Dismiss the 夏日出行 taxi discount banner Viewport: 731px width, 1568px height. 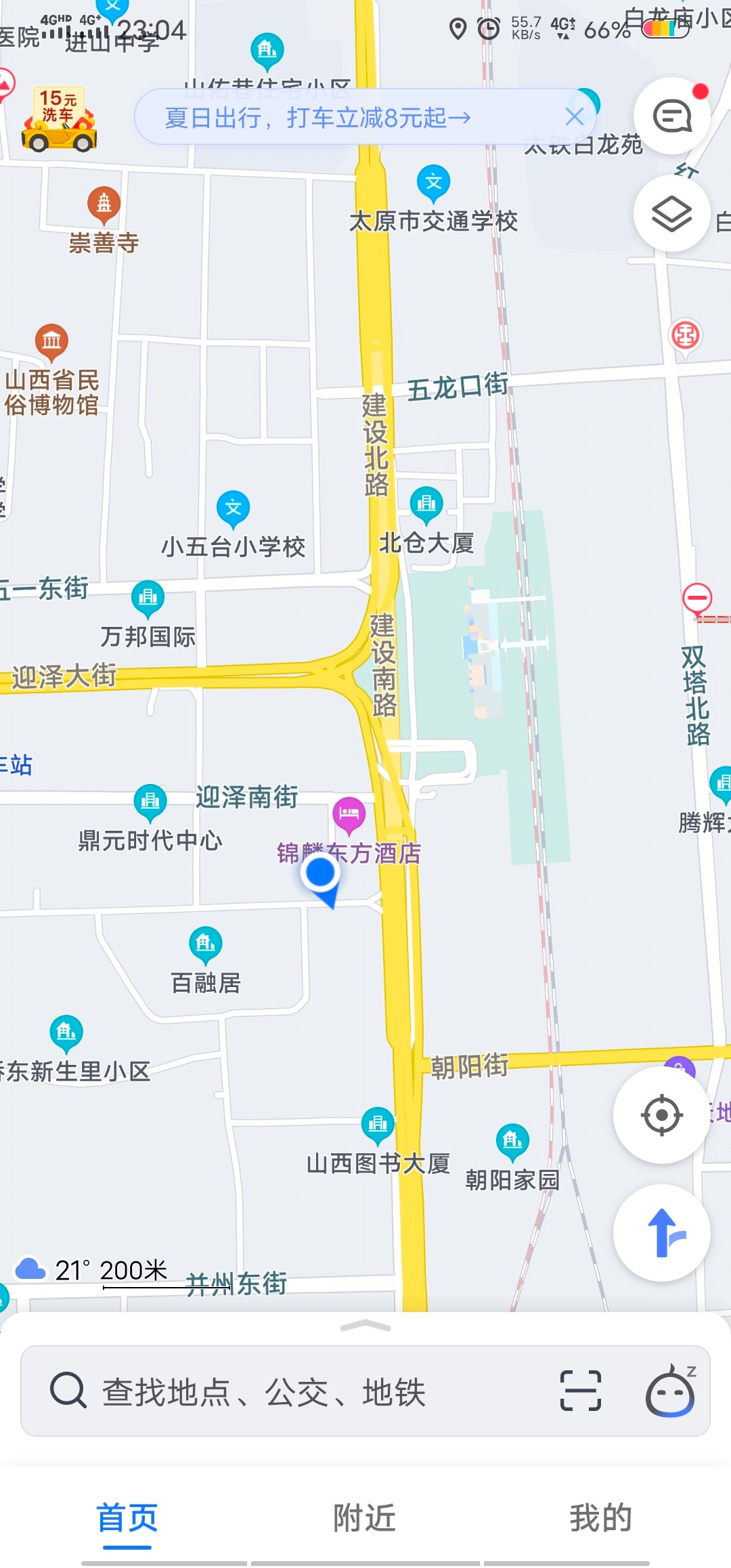574,116
